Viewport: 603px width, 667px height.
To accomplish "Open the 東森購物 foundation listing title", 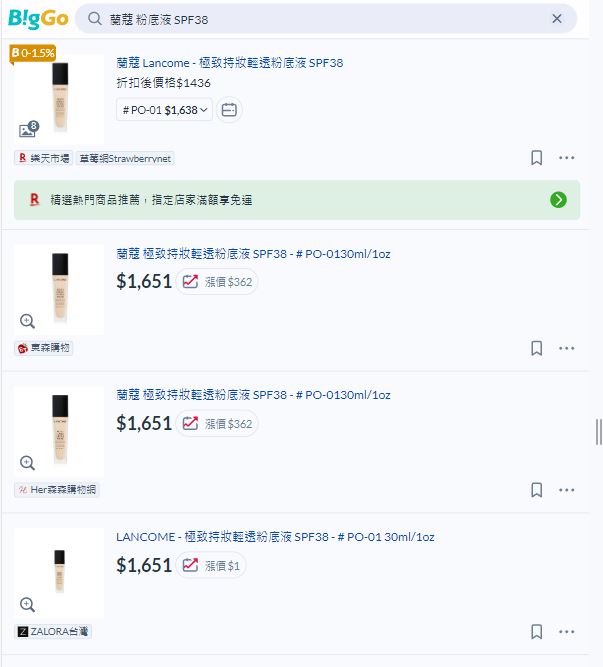I will (253, 254).
